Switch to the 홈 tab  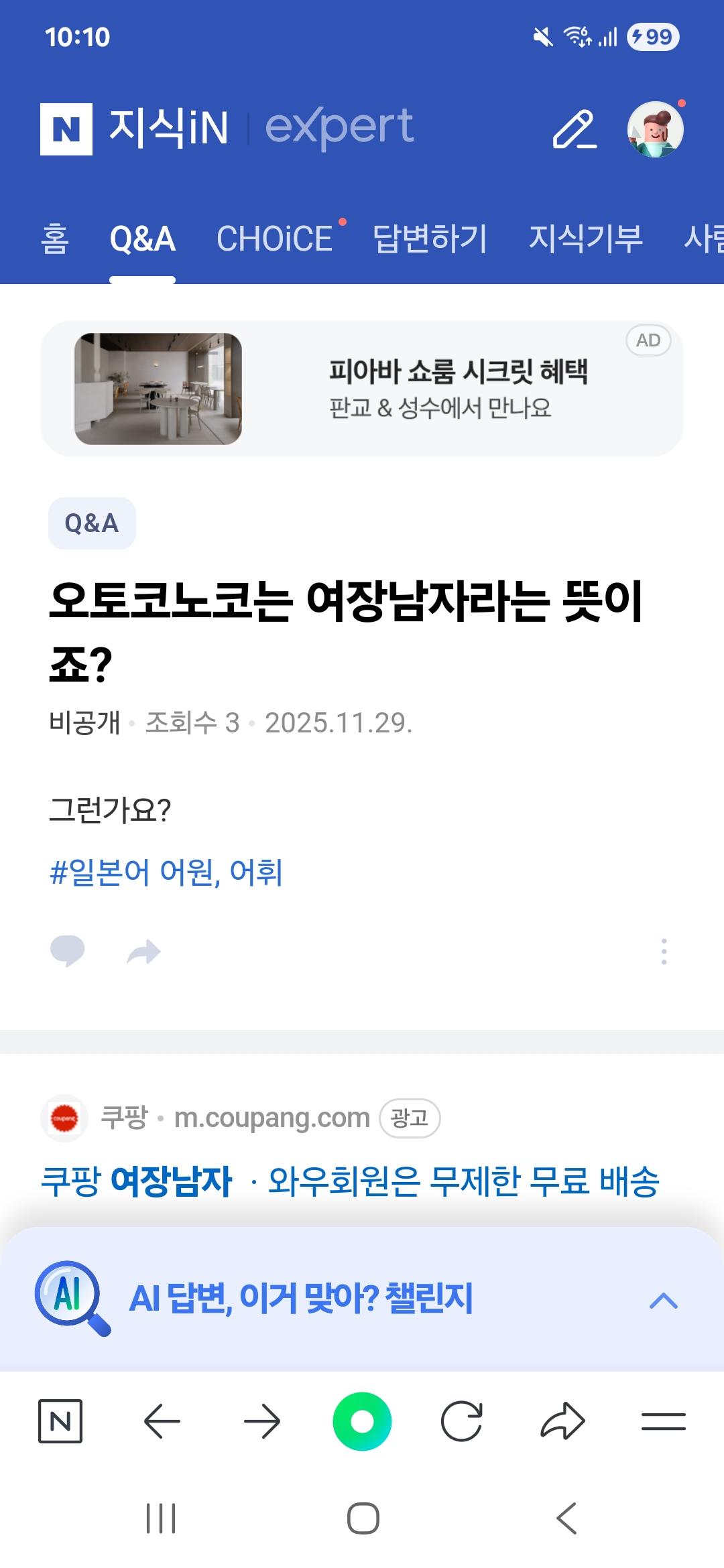(x=55, y=239)
